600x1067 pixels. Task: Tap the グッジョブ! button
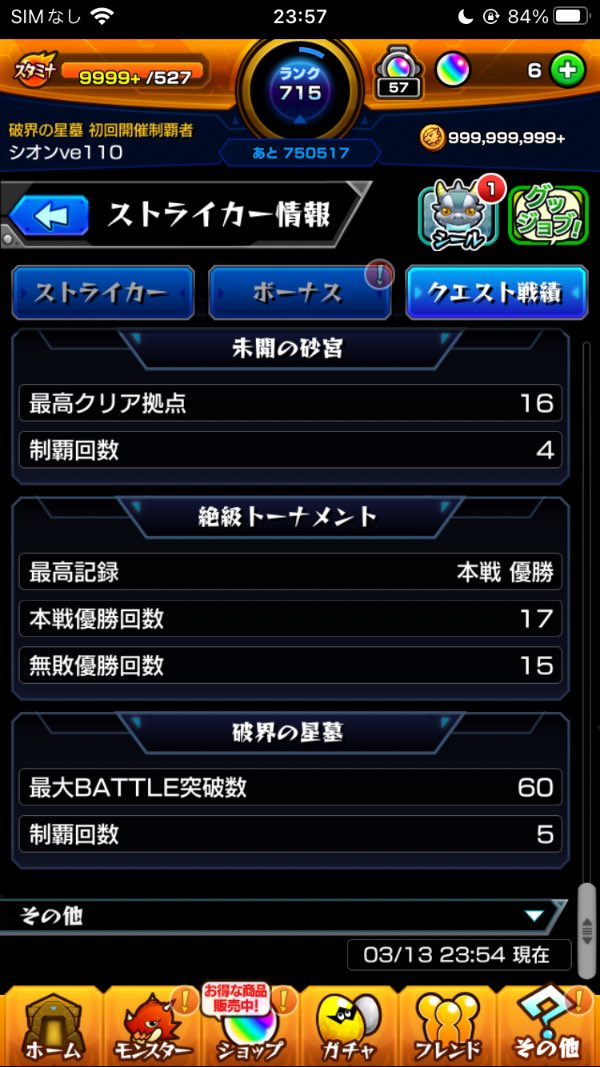(549, 214)
